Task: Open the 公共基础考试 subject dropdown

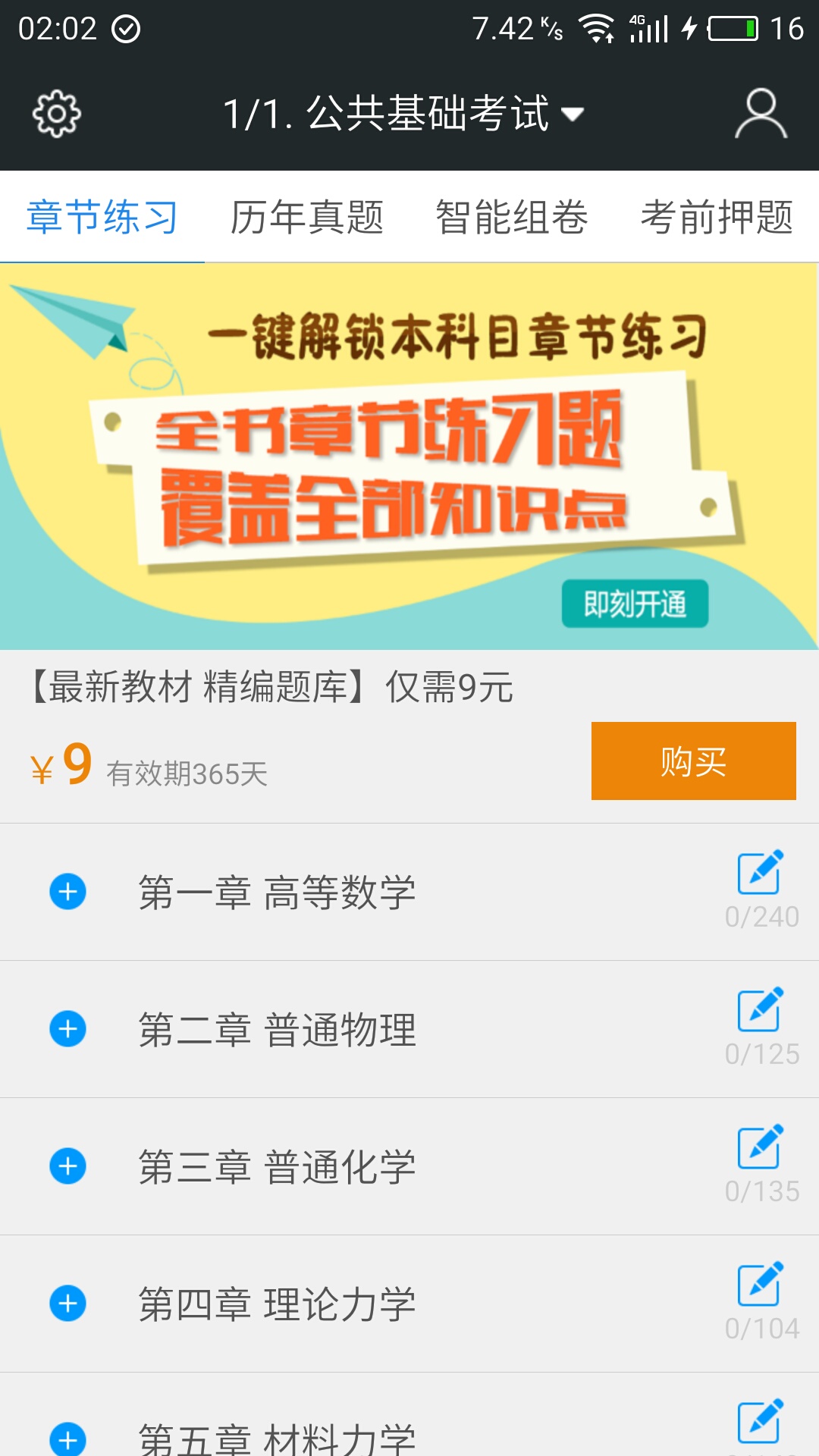Action: [x=402, y=114]
